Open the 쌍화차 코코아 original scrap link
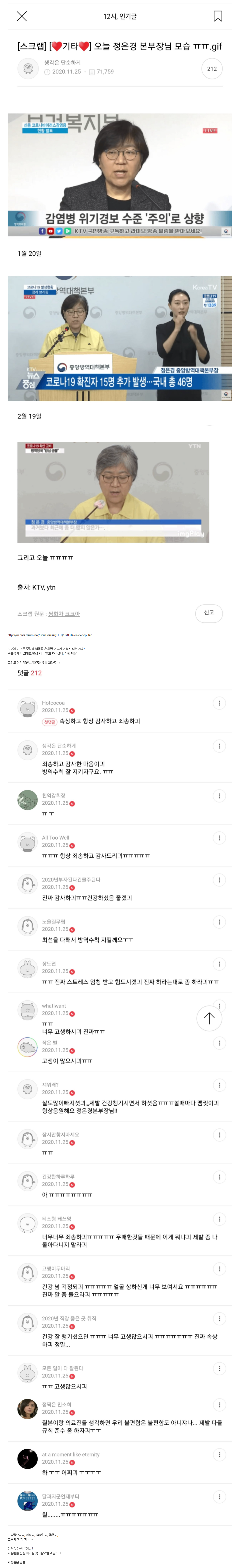 [x=64, y=614]
